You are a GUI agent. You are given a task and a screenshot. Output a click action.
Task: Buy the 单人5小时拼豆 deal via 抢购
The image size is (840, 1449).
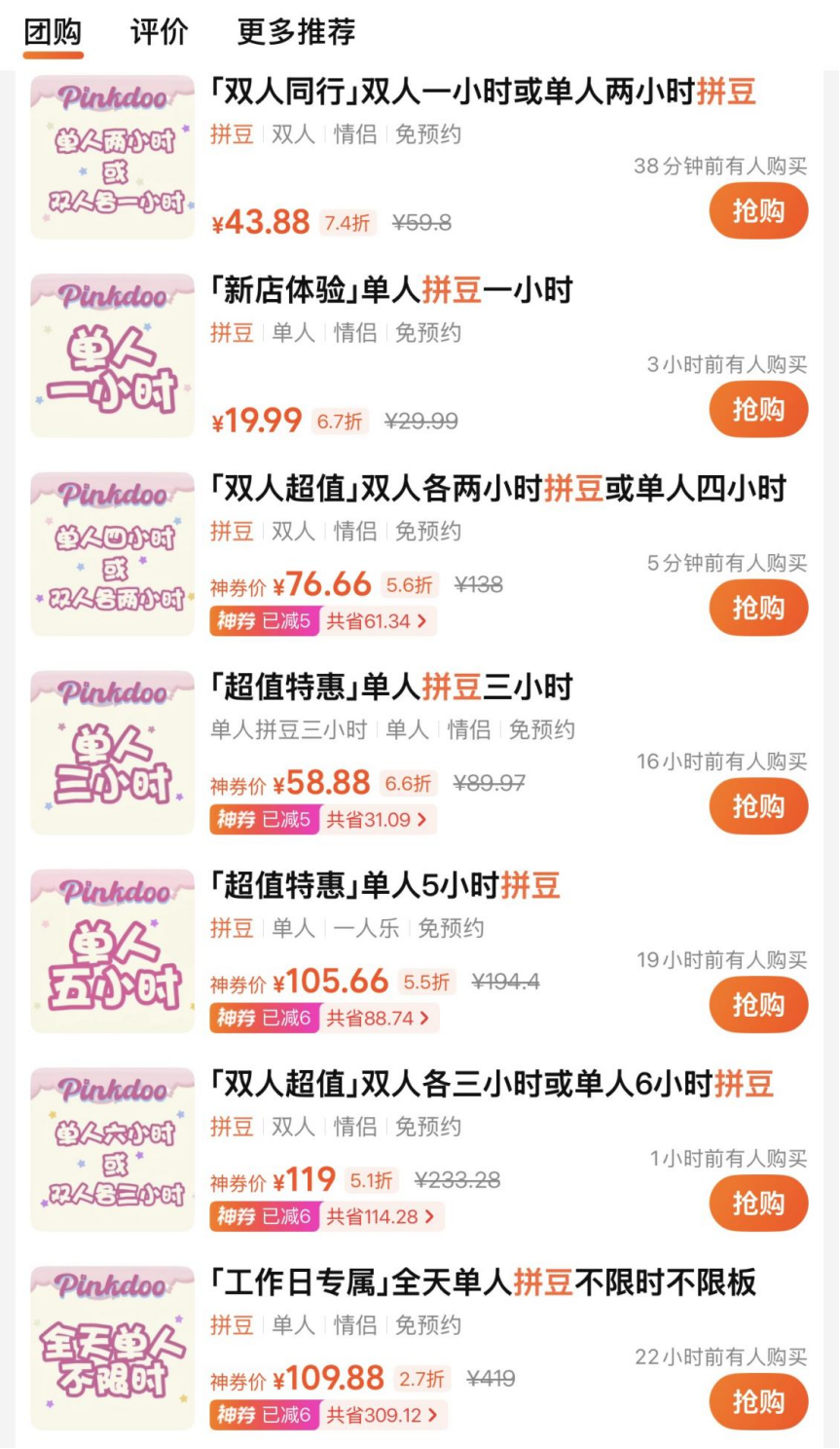pyautogui.click(x=757, y=1005)
